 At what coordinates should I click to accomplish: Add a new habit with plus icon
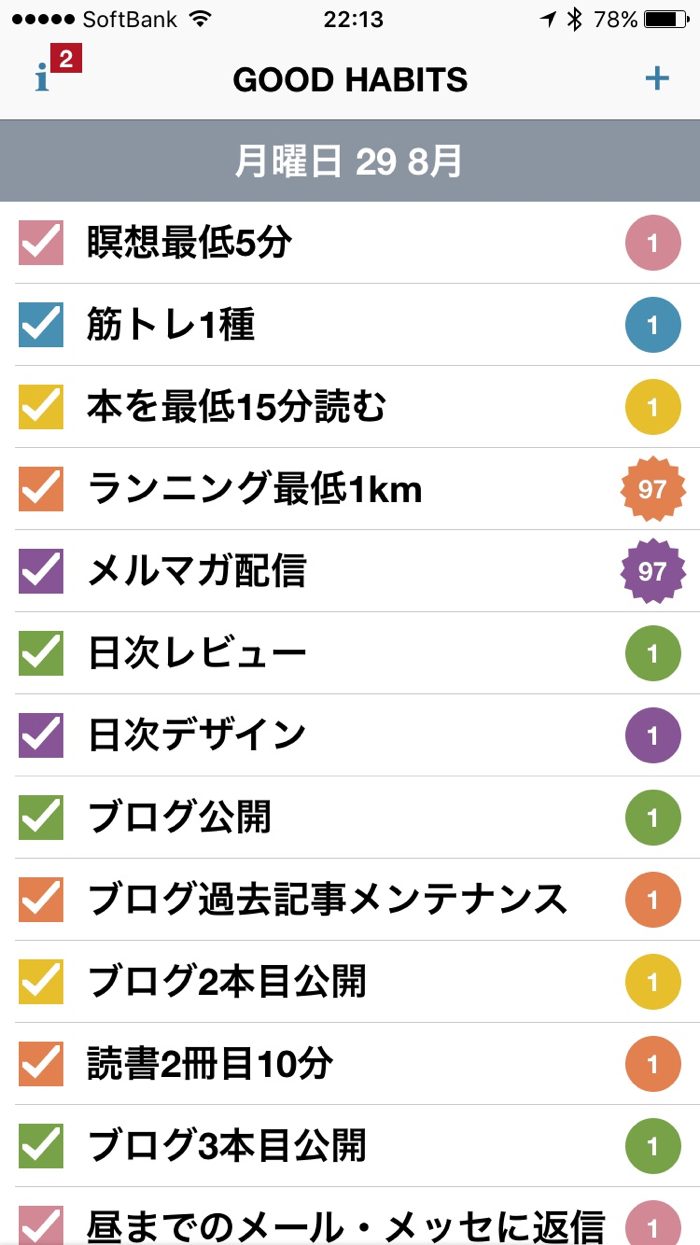click(x=656, y=78)
